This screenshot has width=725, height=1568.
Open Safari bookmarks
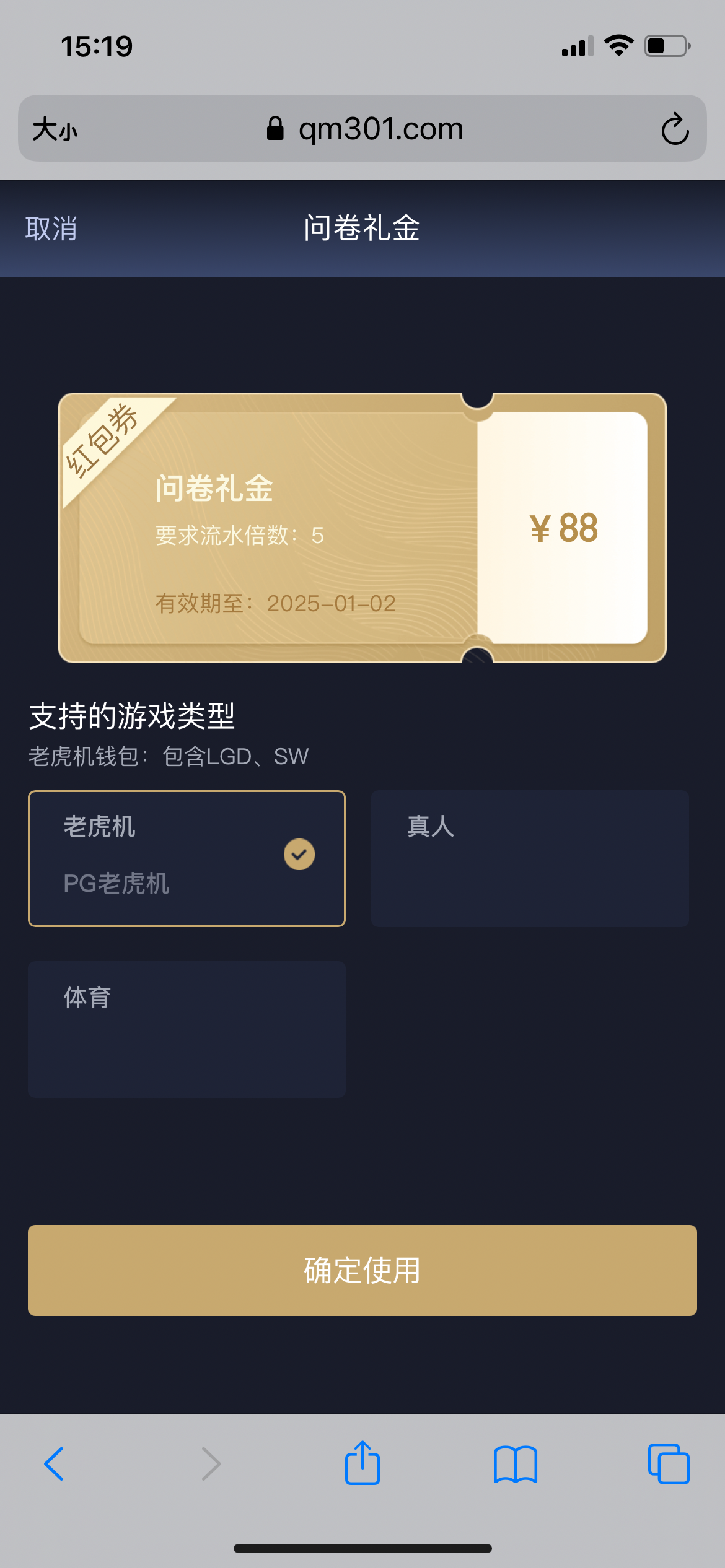[x=516, y=1464]
